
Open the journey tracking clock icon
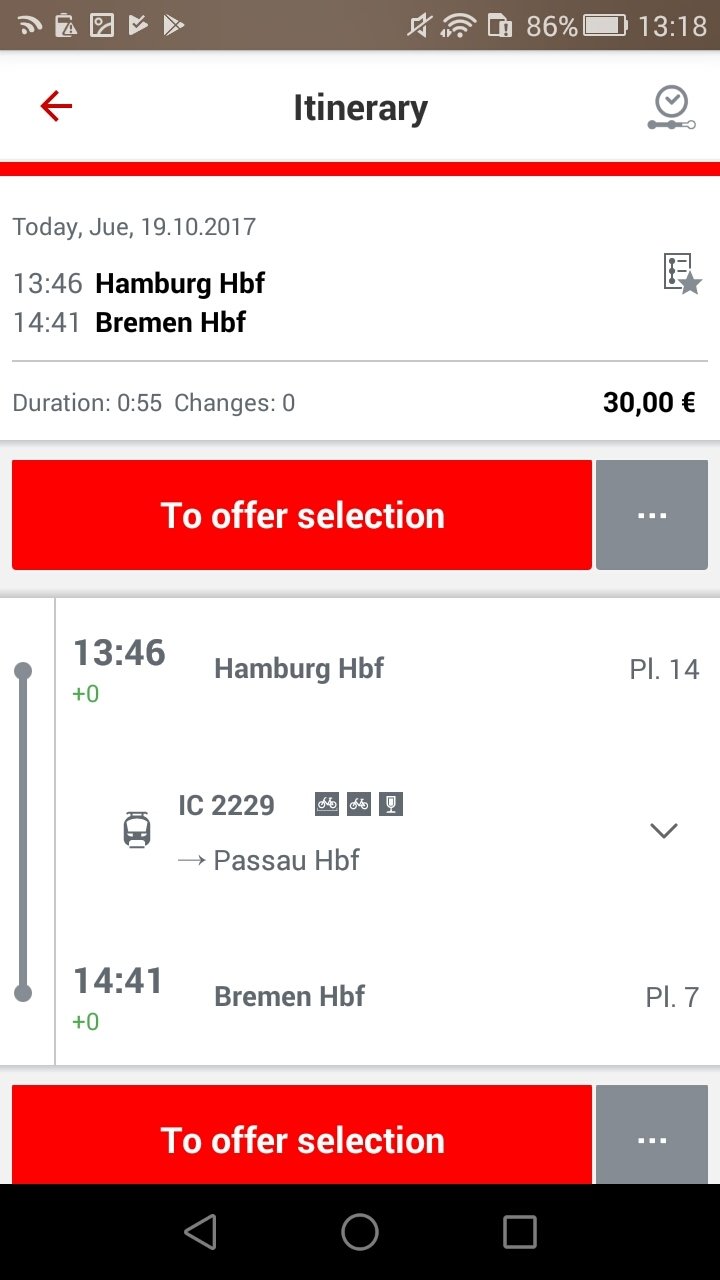[x=671, y=108]
